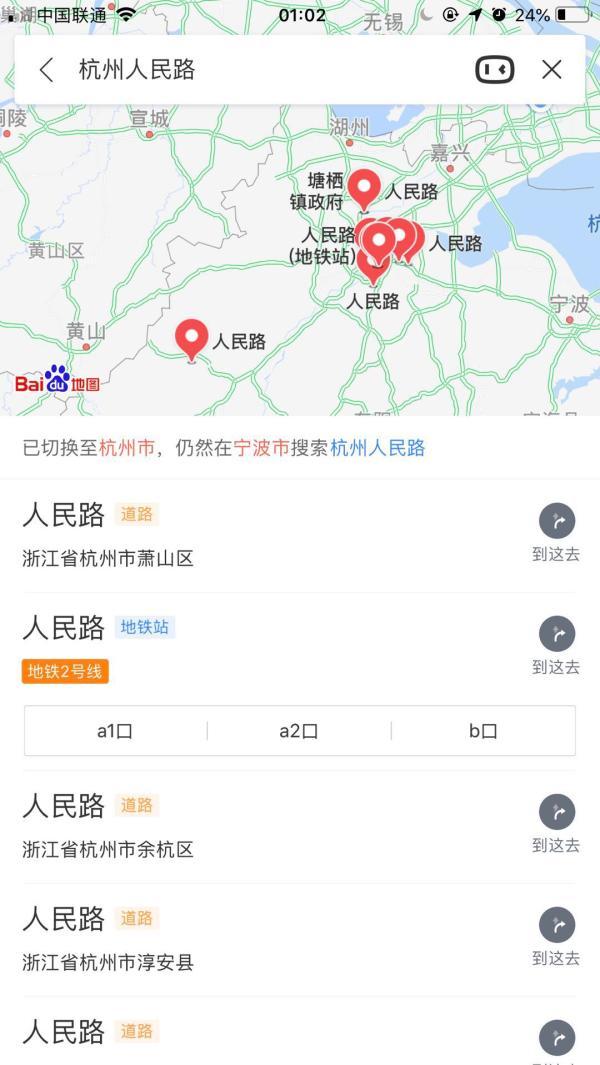Navigate to 人民路 in 余杭区
Image resolution: width=600 pixels, height=1065 pixels.
click(x=556, y=824)
